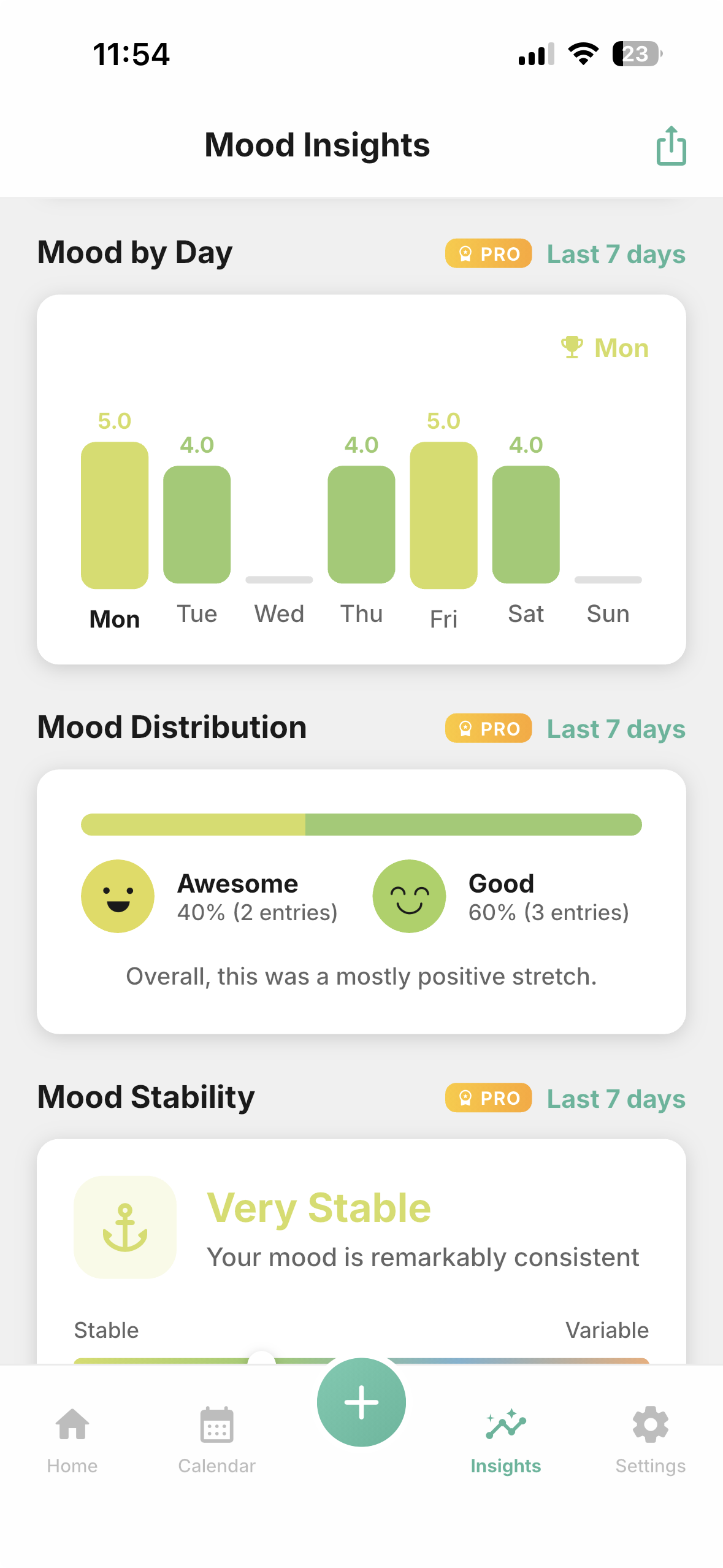Tap the PRO badge beside Mood Stability

coord(488,1097)
